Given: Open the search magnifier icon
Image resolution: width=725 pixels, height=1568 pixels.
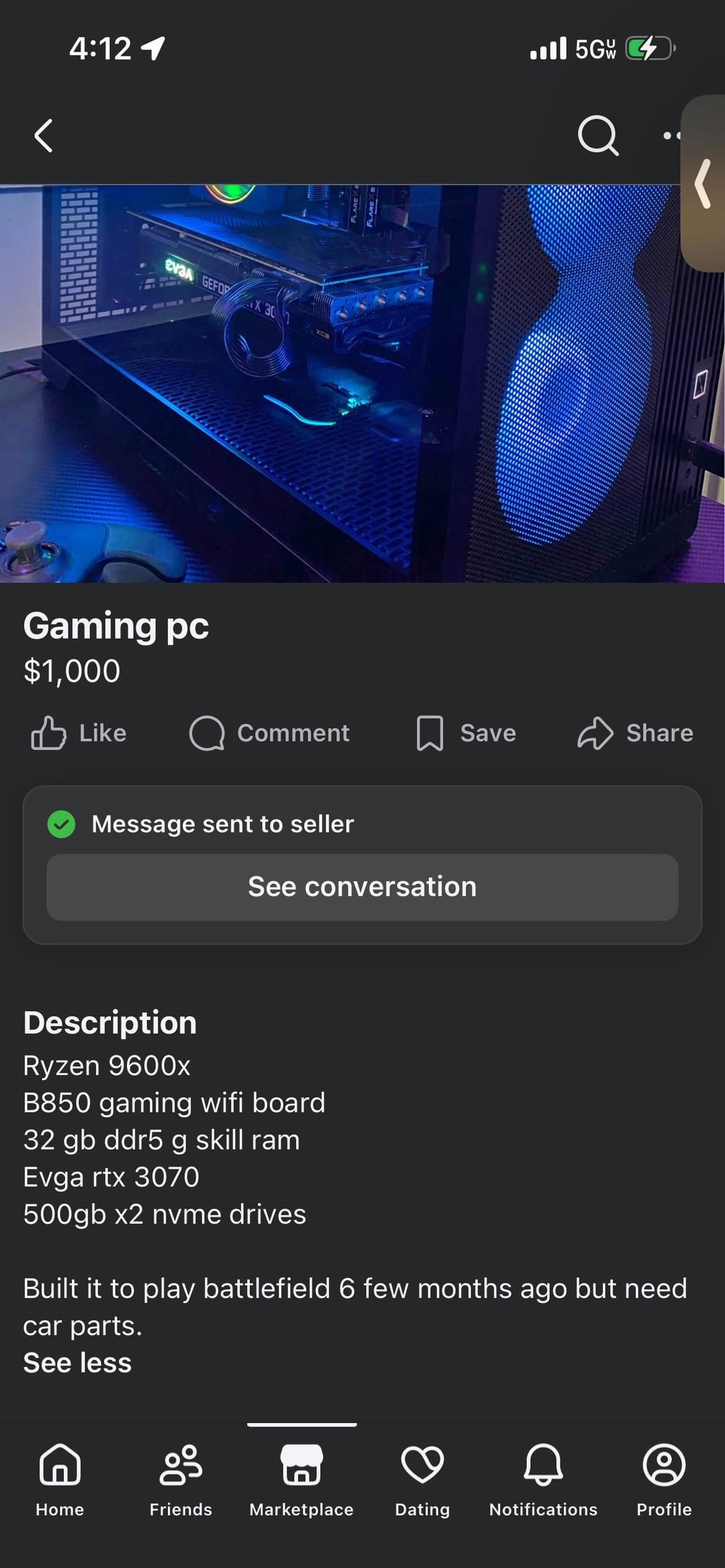Looking at the screenshot, I should click(597, 136).
